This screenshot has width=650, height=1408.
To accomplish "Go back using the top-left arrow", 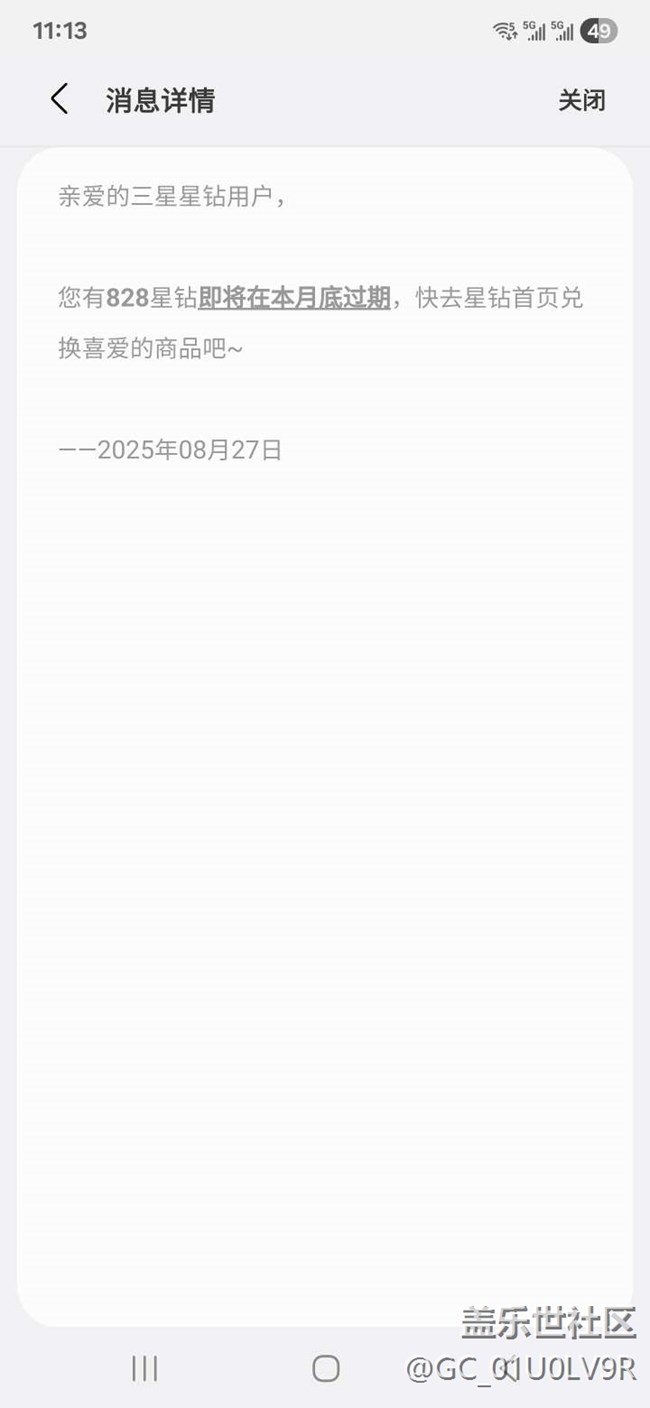I will coord(60,99).
